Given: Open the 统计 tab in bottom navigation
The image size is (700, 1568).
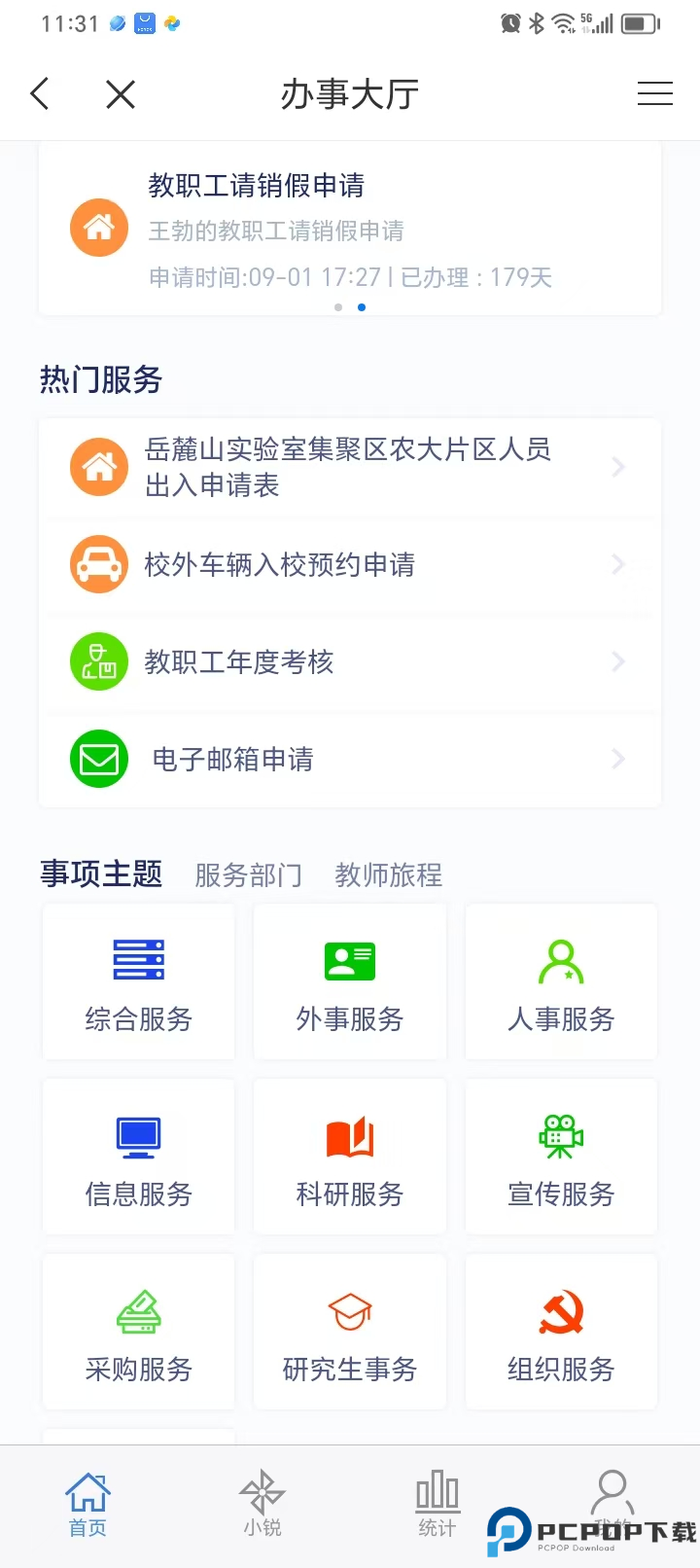Looking at the screenshot, I should tap(437, 1503).
